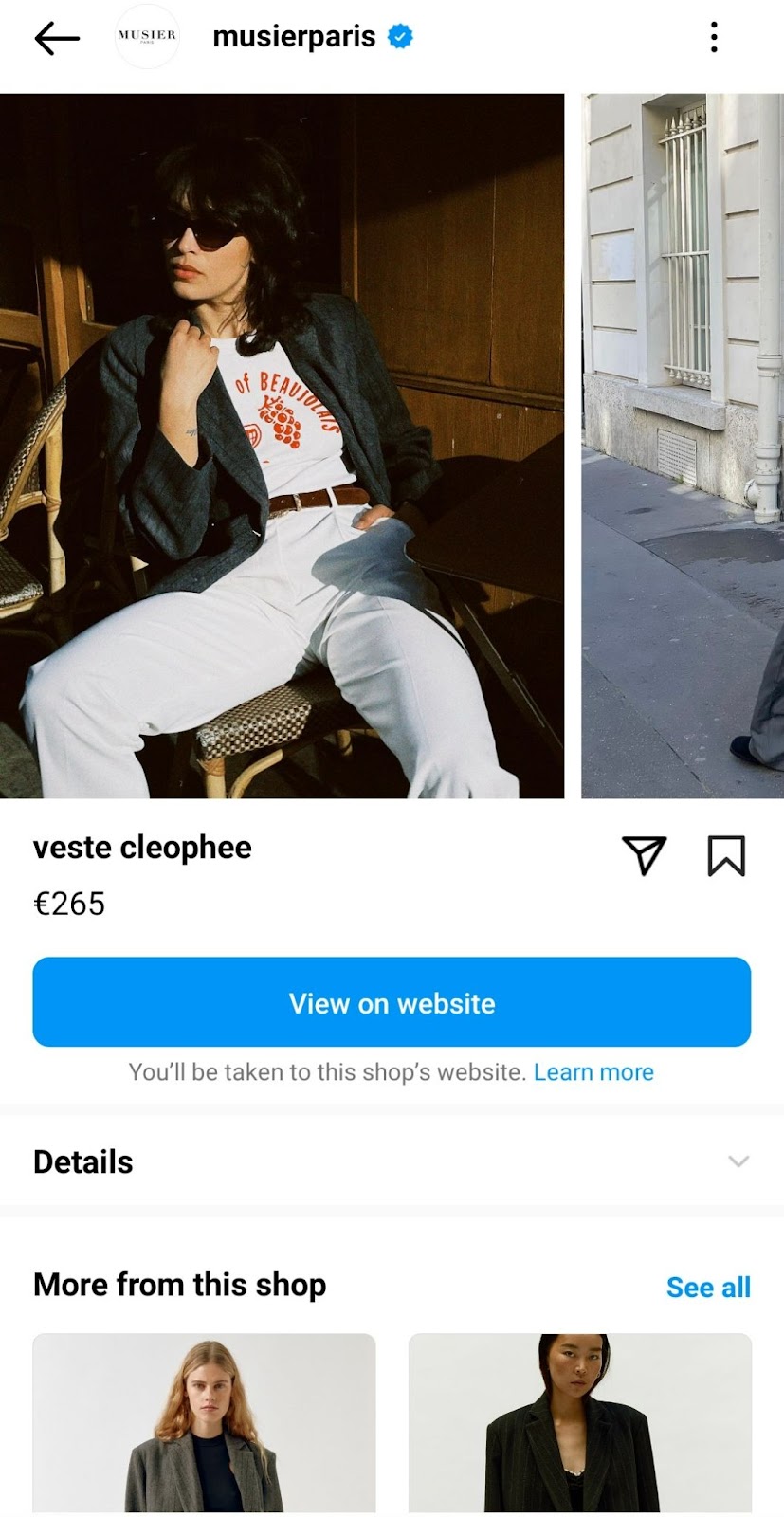Open the black pinstripe blazer product

[x=579, y=1422]
